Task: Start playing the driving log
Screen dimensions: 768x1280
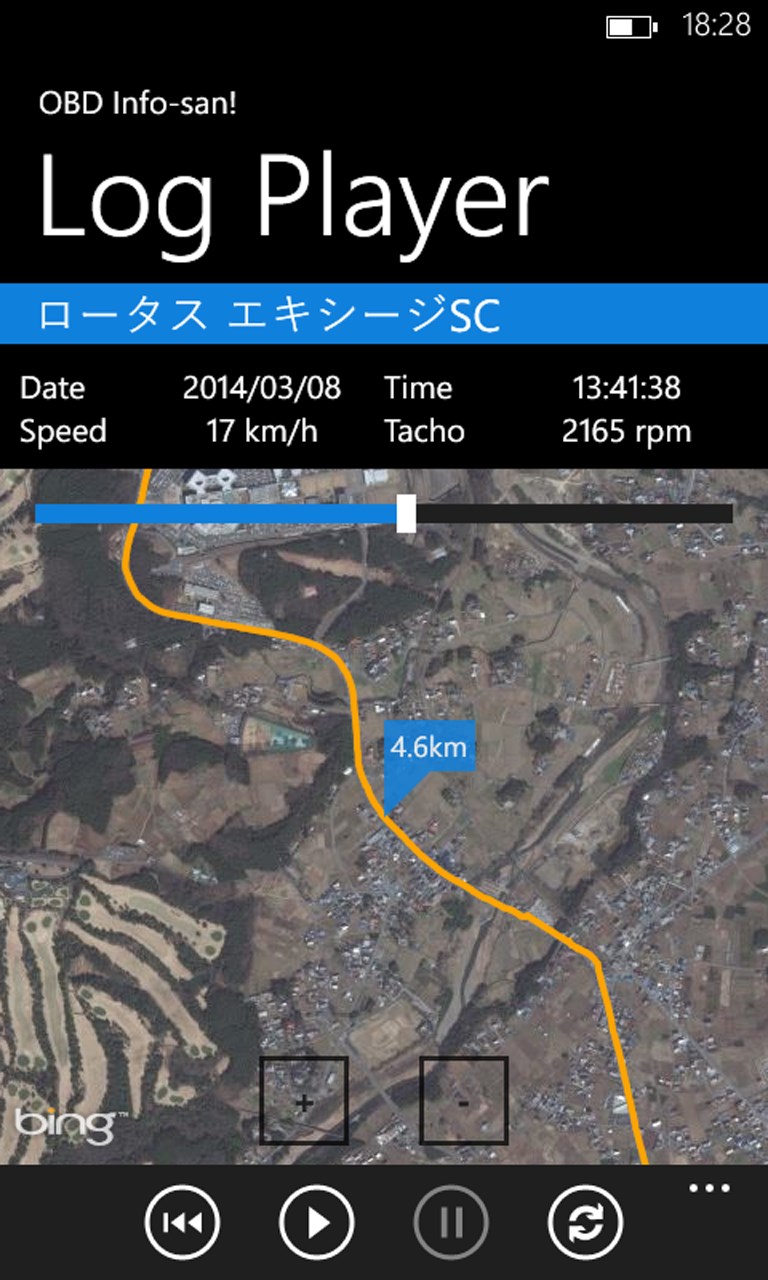Action: 317,1222
